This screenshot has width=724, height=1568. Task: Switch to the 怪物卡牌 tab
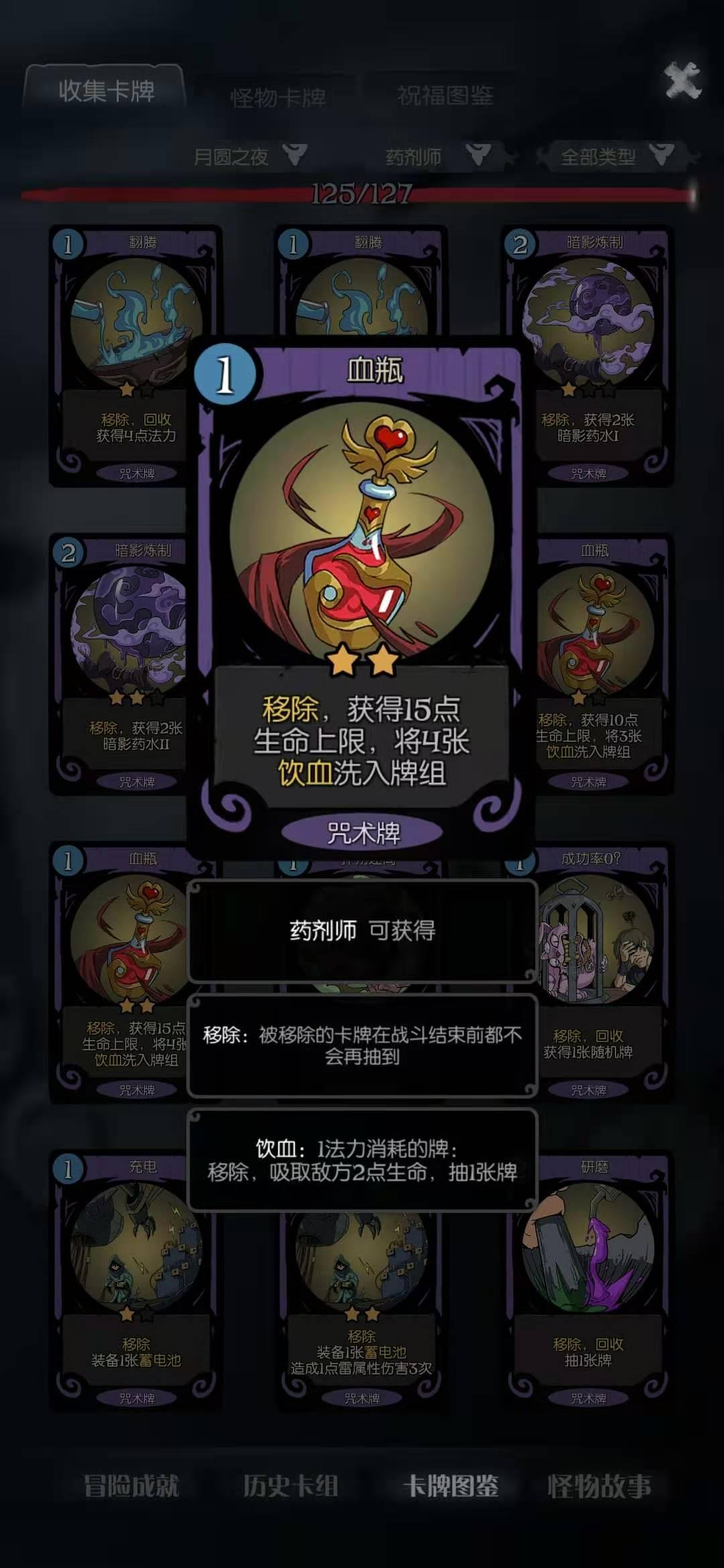coord(278,98)
